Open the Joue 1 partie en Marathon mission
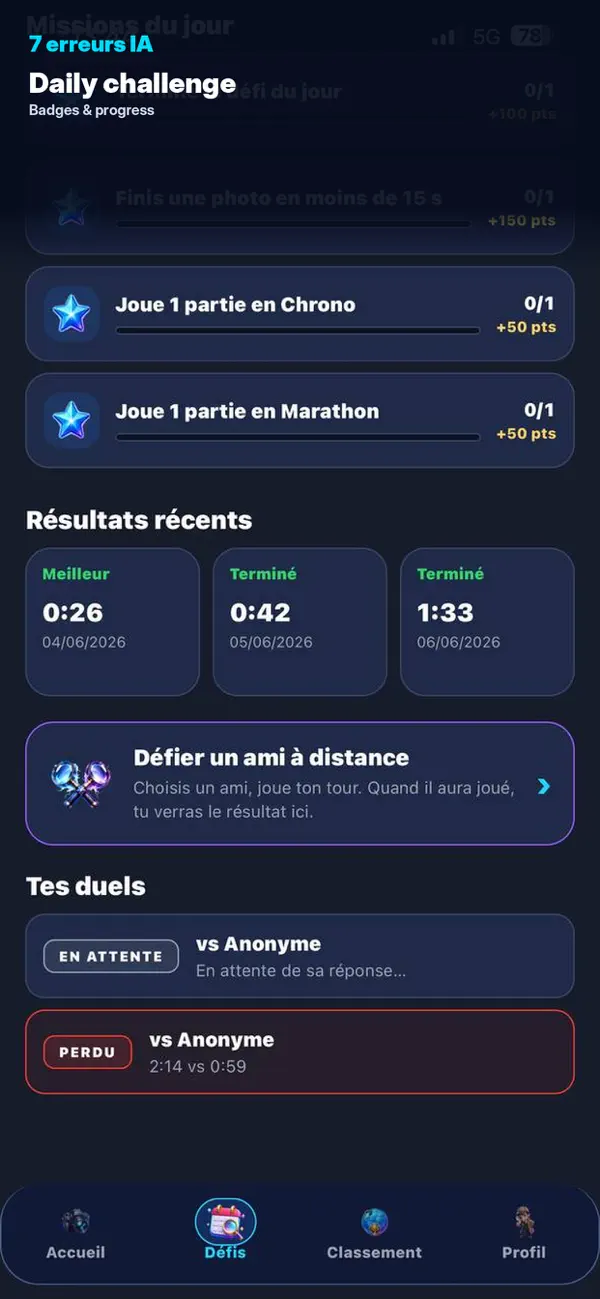This screenshot has width=600, height=1299. tap(300, 421)
